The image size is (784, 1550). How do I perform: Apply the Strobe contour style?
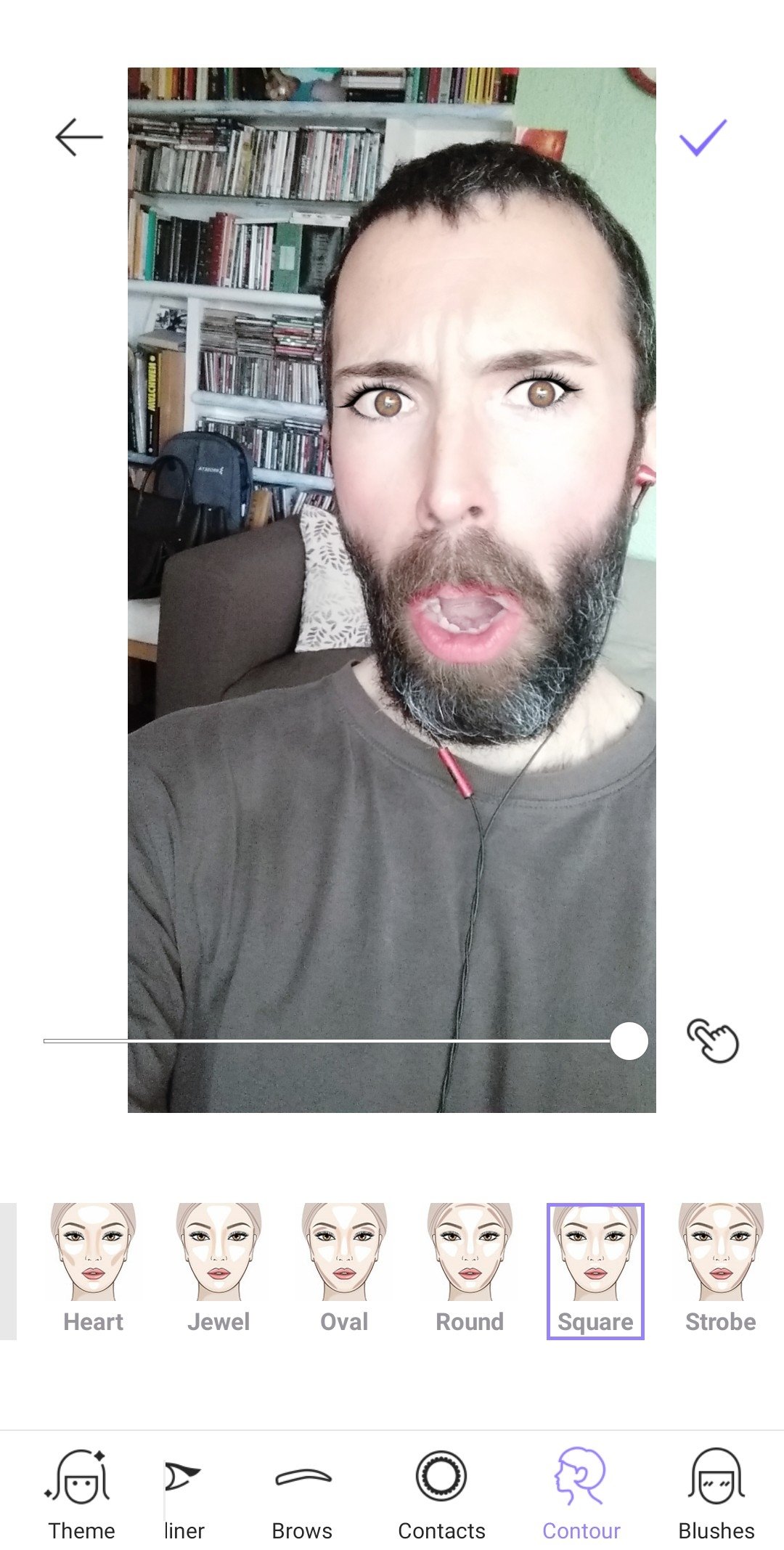click(720, 1268)
